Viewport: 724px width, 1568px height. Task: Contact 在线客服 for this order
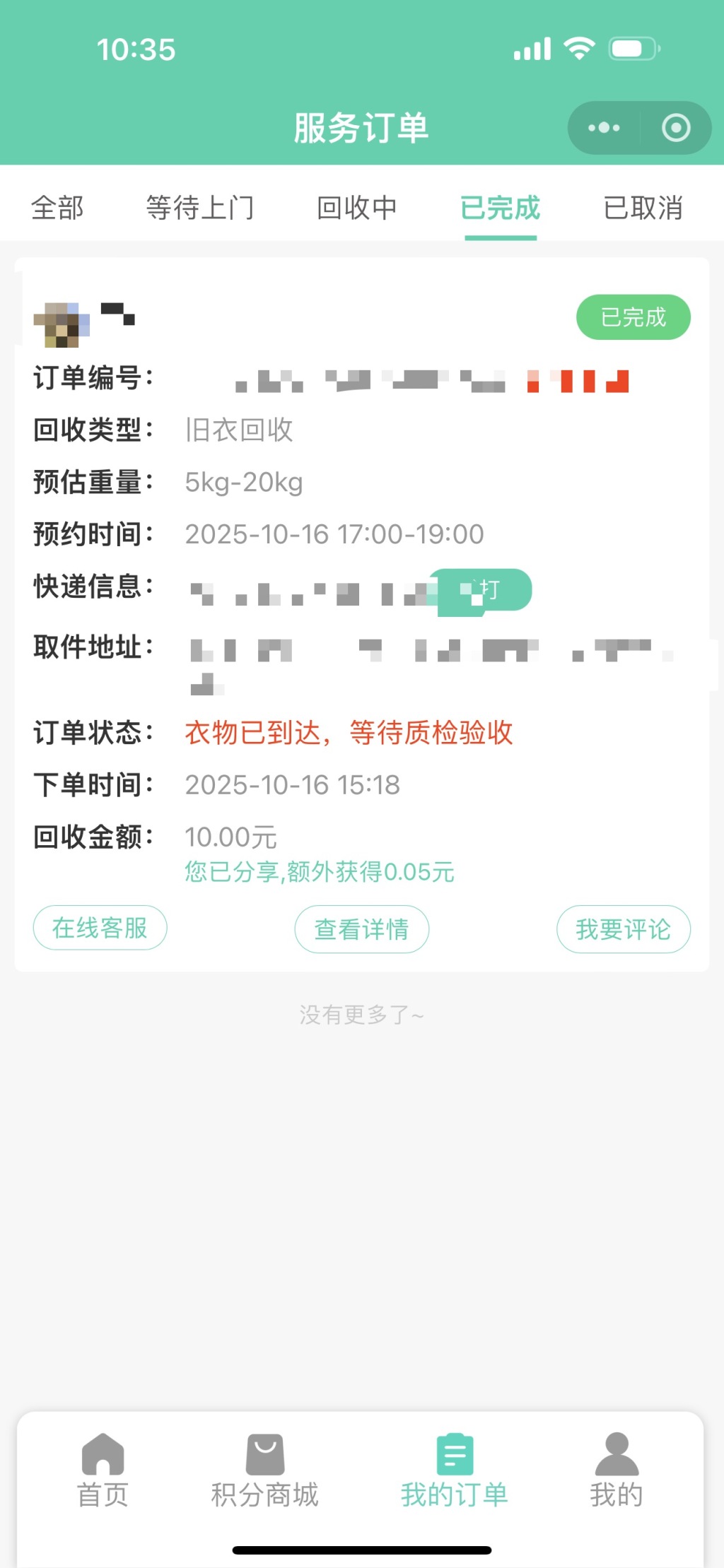pyautogui.click(x=100, y=928)
